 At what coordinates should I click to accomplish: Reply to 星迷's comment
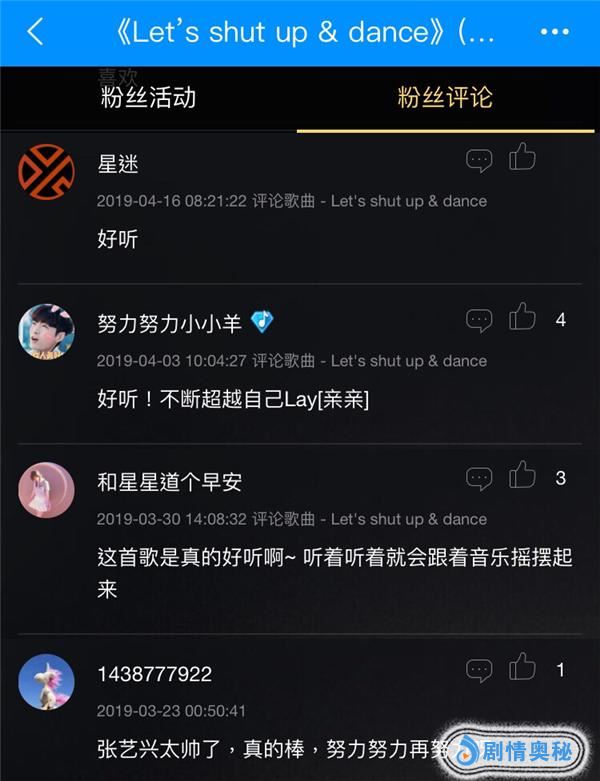pyautogui.click(x=479, y=160)
